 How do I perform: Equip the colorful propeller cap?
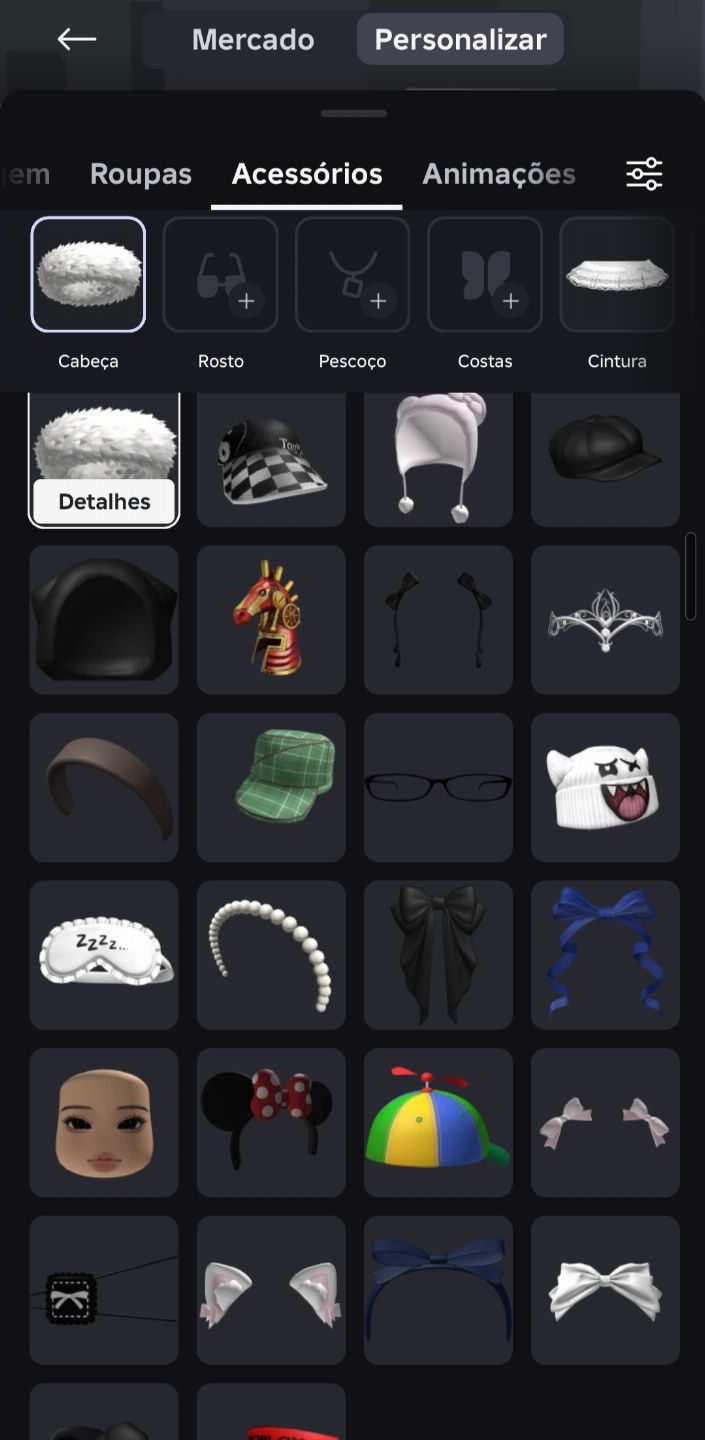click(x=438, y=1123)
